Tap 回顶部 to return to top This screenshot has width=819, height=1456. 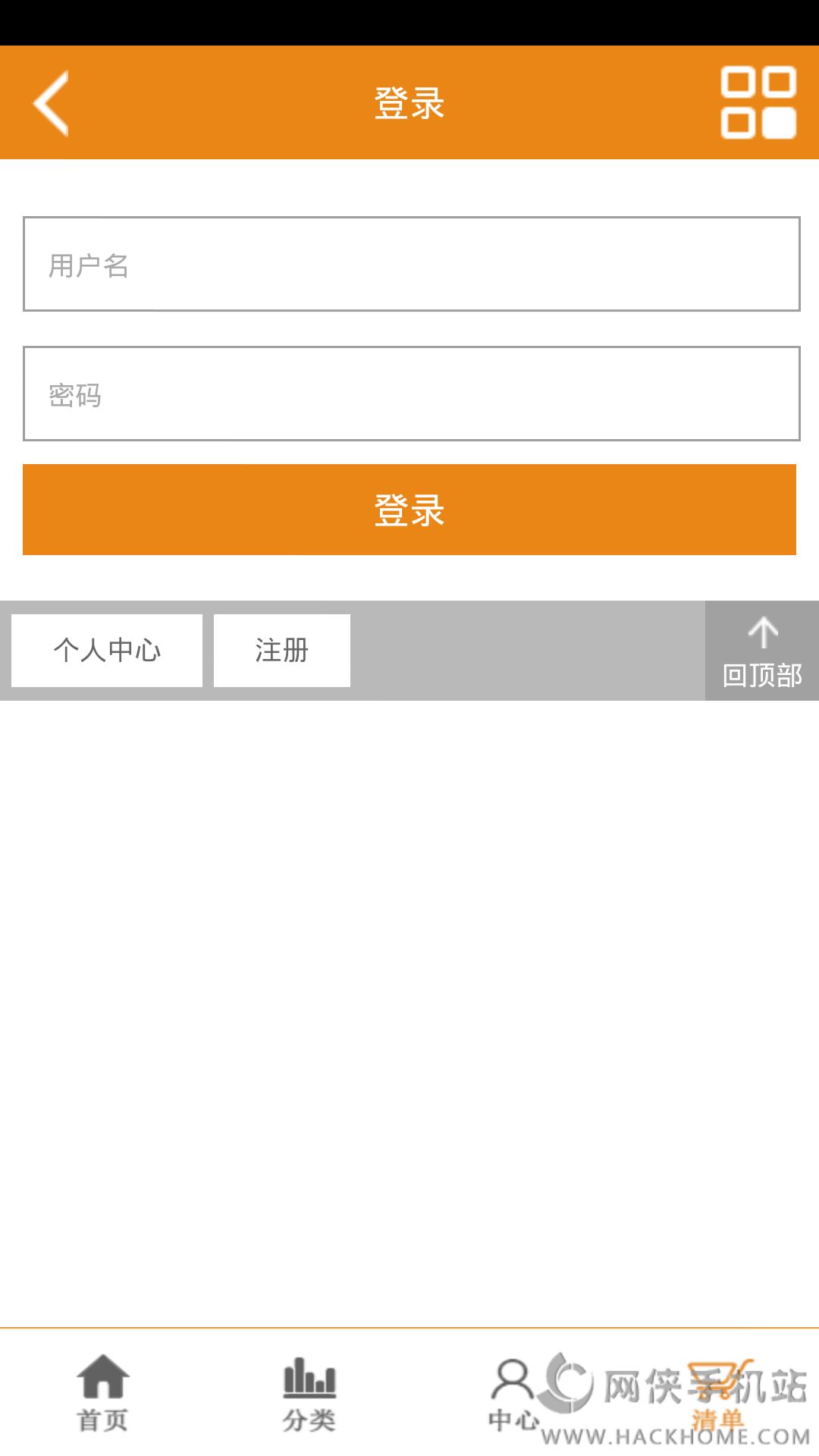[x=762, y=651]
